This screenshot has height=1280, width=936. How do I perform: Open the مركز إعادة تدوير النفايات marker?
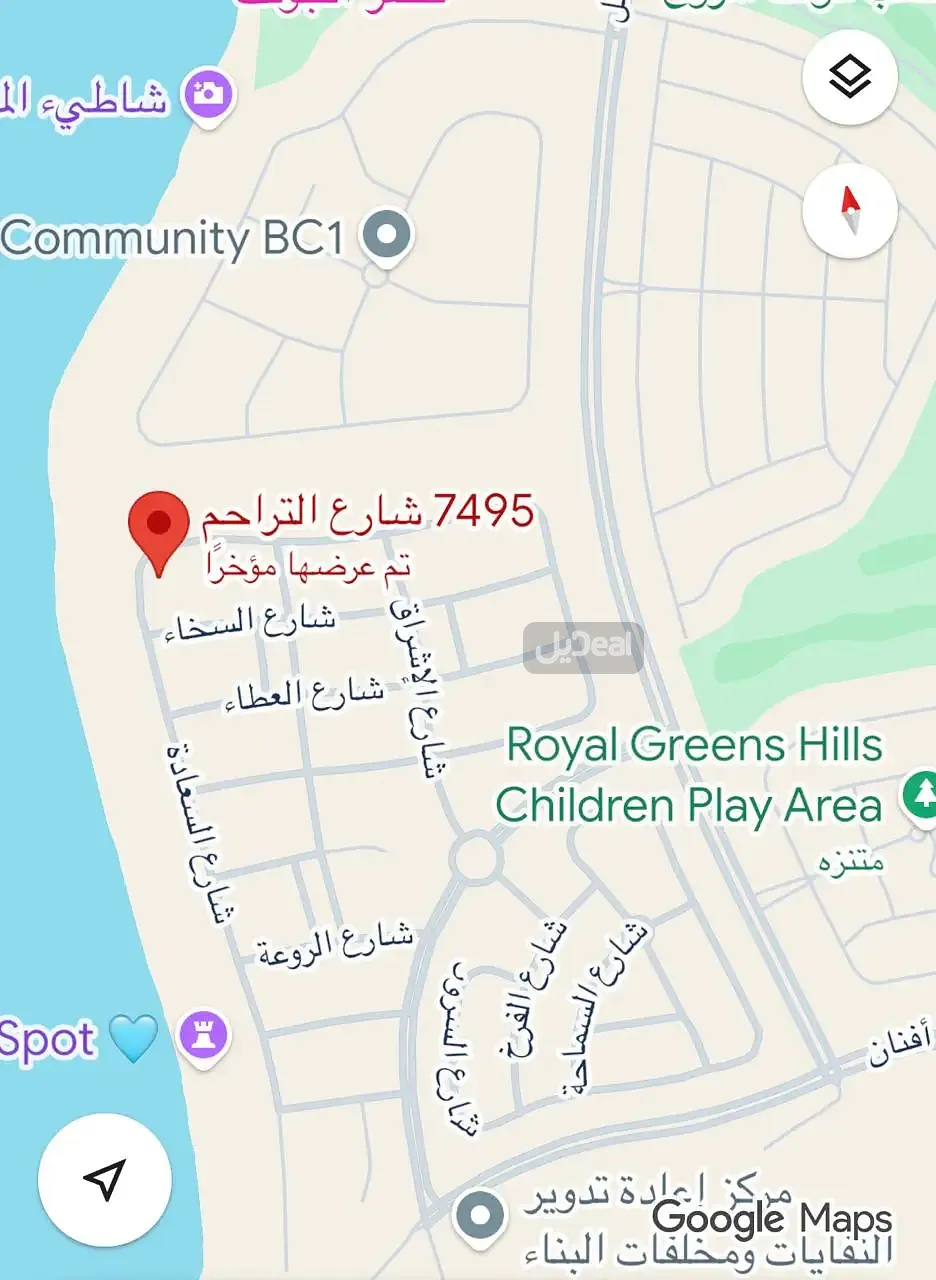pos(481,1216)
